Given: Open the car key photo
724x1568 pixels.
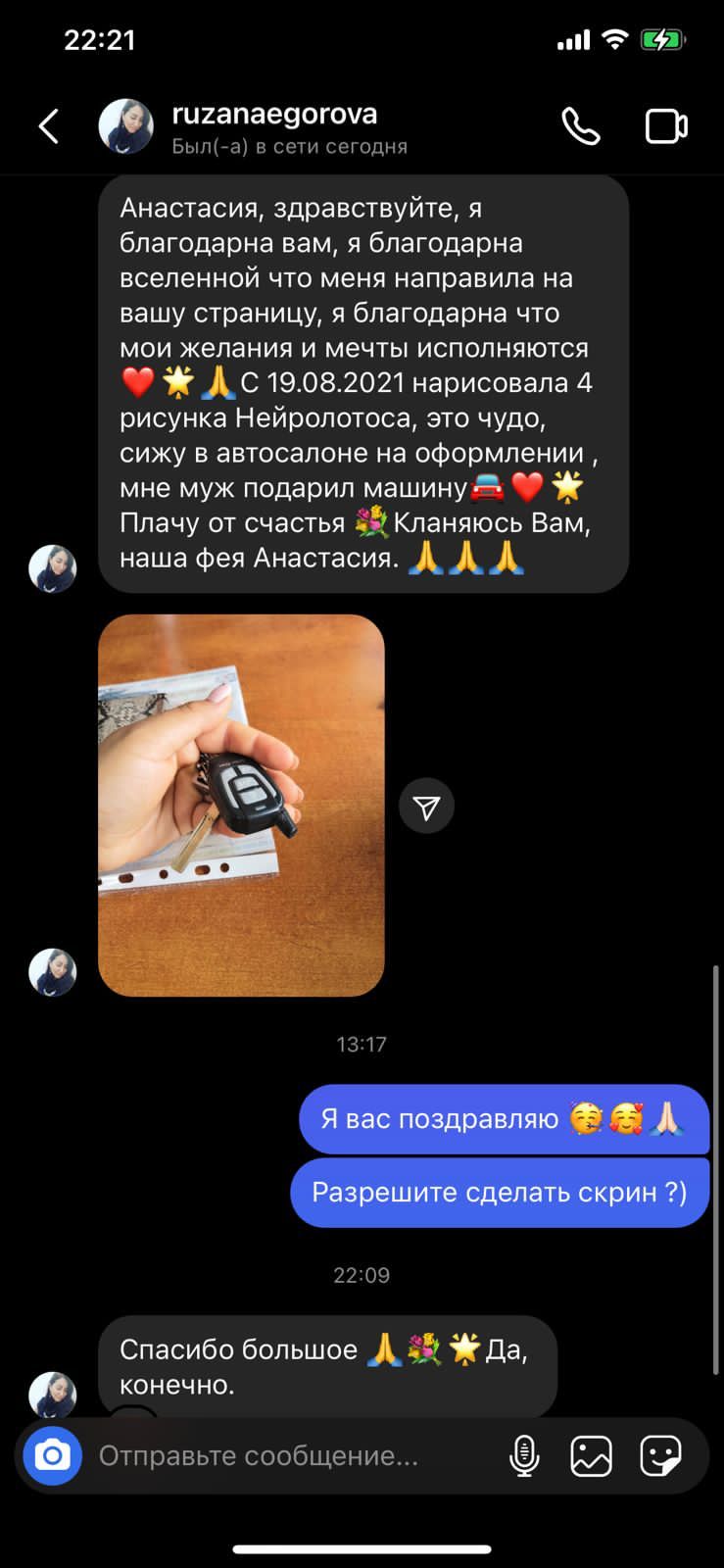Looking at the screenshot, I should (x=241, y=806).
